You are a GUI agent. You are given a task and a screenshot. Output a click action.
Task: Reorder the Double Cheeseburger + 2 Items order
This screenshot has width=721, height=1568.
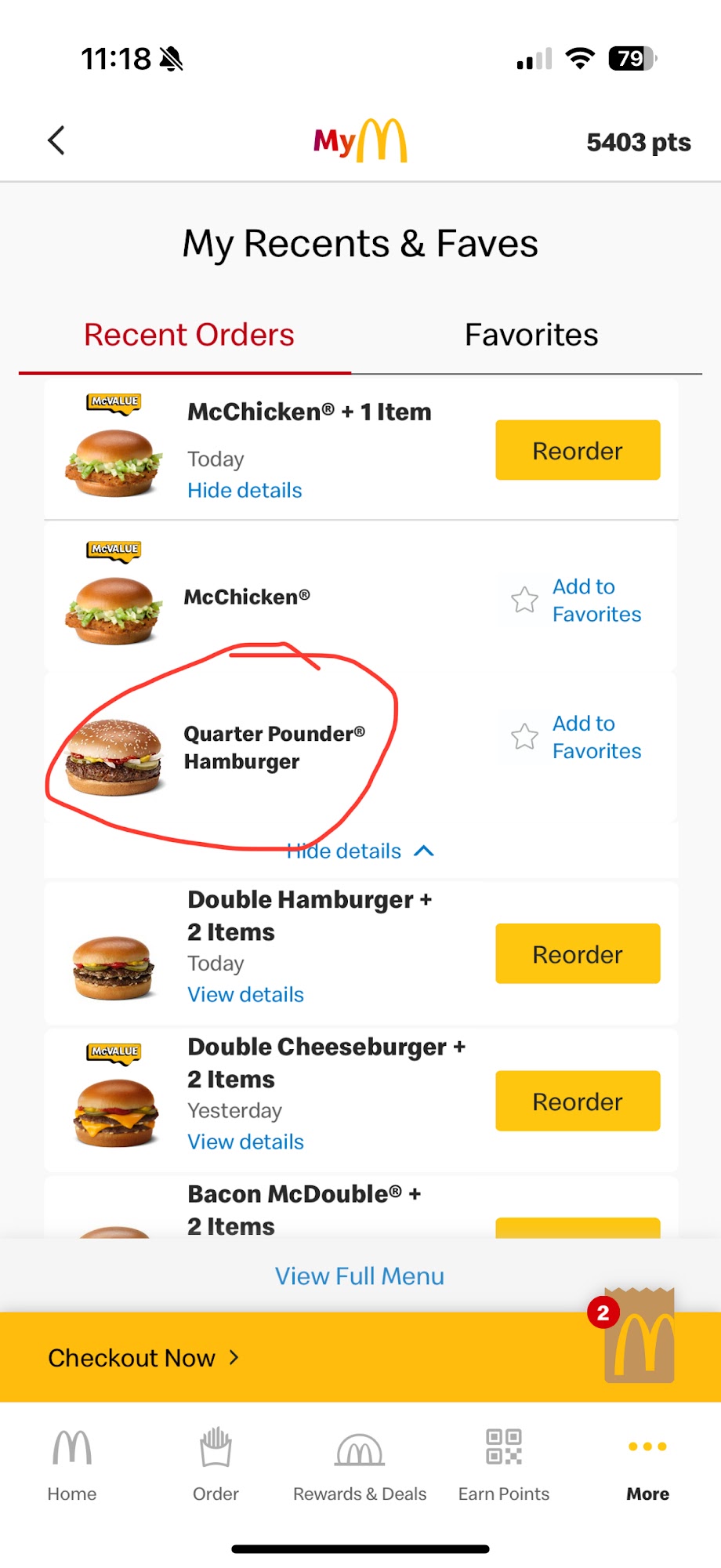[x=577, y=1102]
